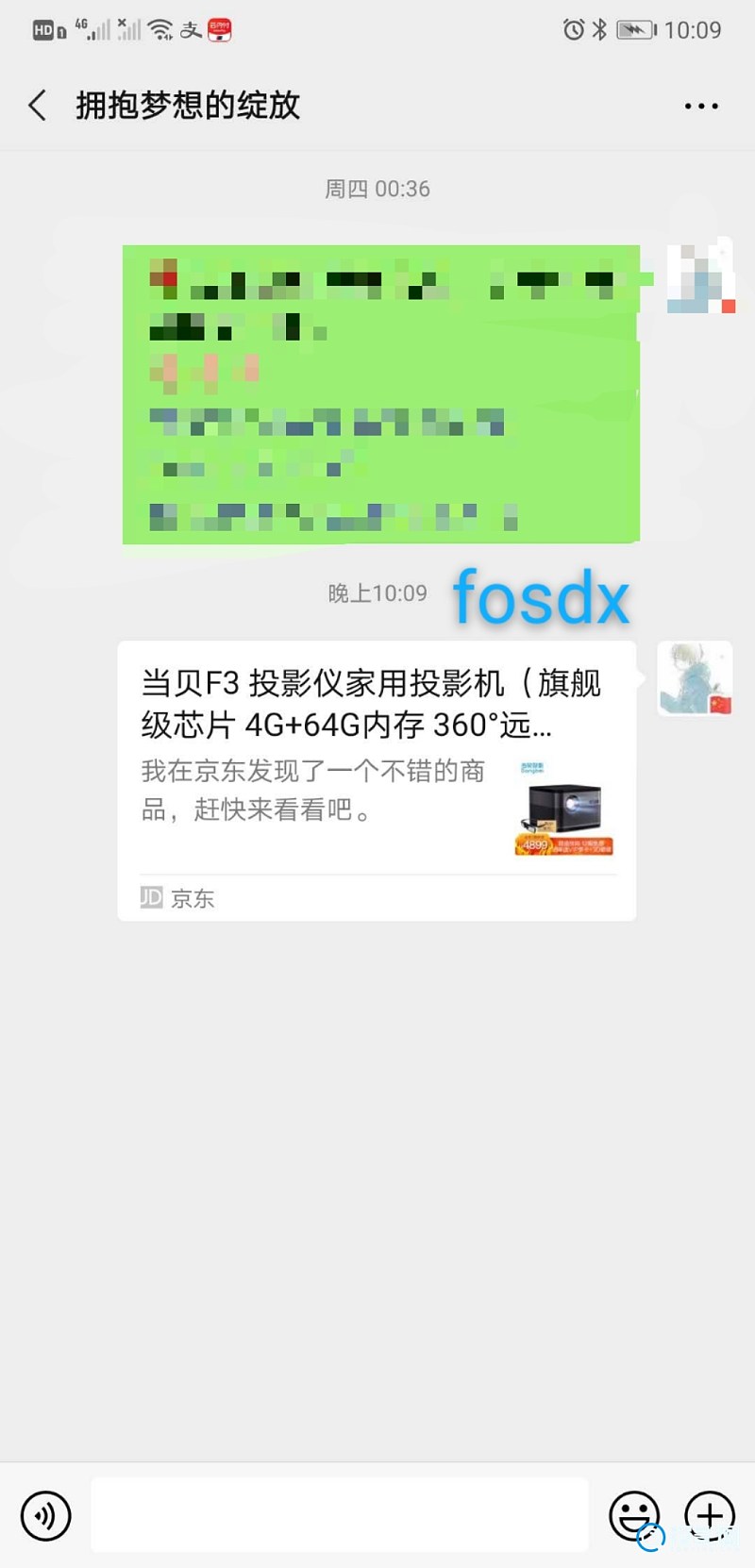Focus the message text field

click(x=340, y=1515)
